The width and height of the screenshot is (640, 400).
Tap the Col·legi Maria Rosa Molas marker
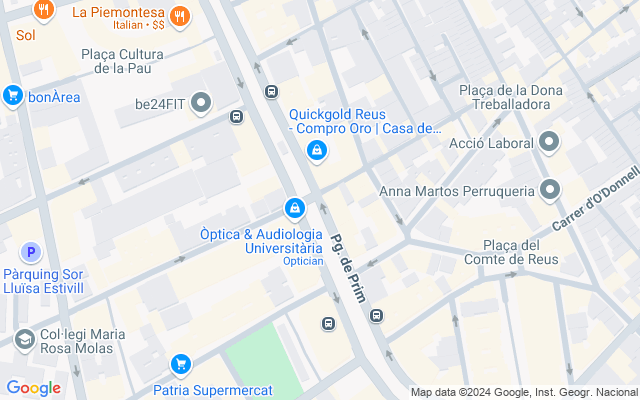[x=23, y=340]
